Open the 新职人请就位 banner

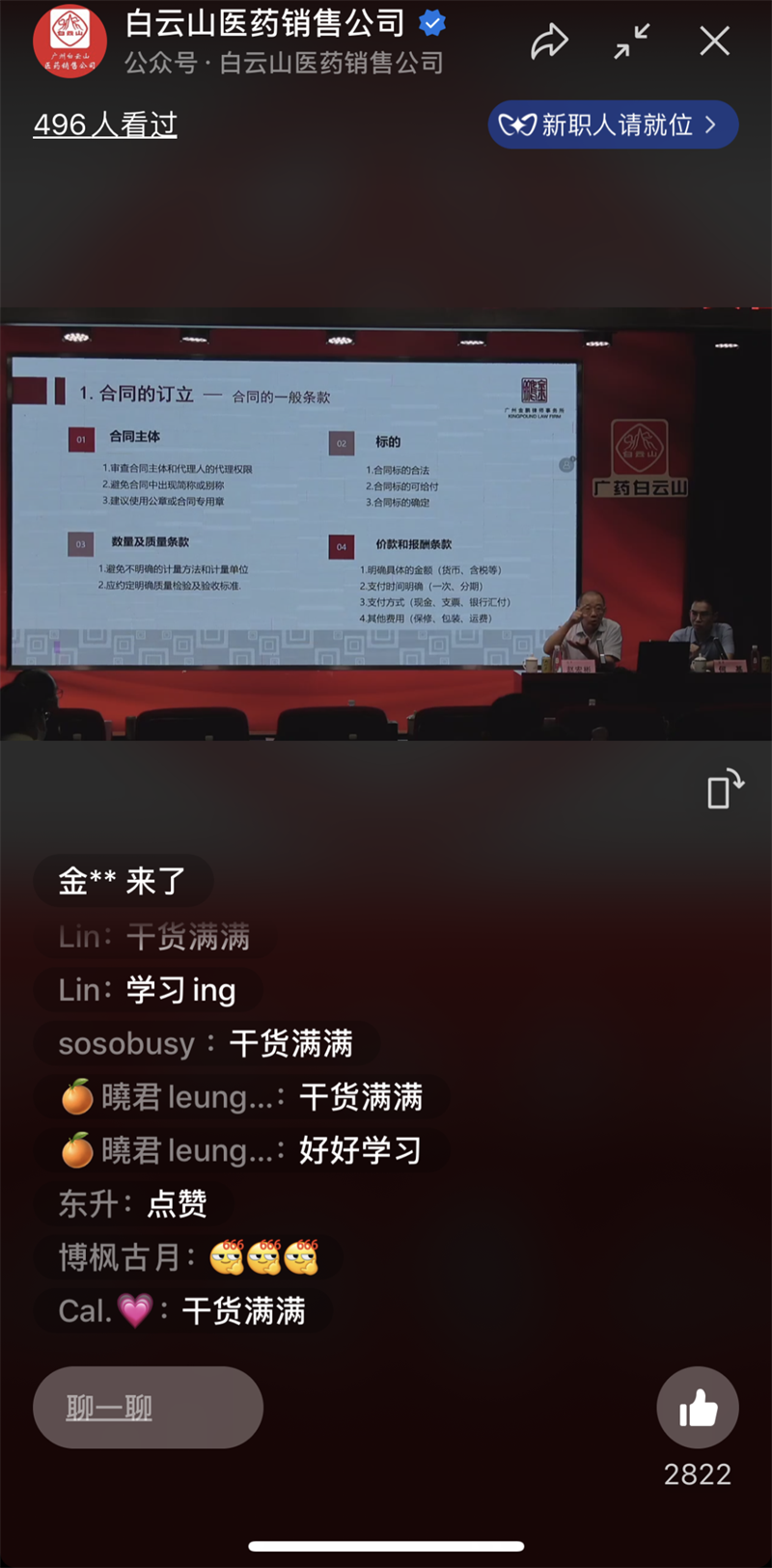pyautogui.click(x=613, y=124)
